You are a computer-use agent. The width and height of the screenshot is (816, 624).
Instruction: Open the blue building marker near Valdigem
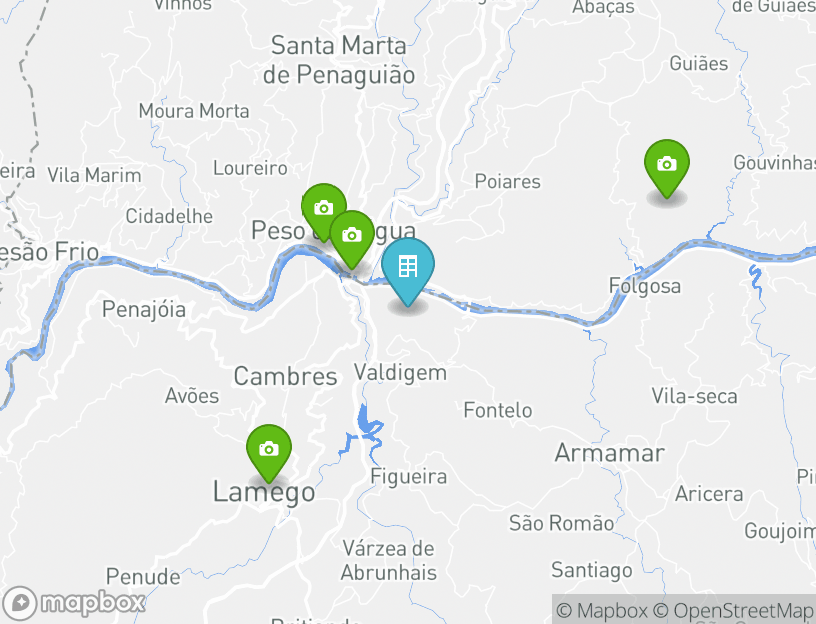click(x=408, y=267)
